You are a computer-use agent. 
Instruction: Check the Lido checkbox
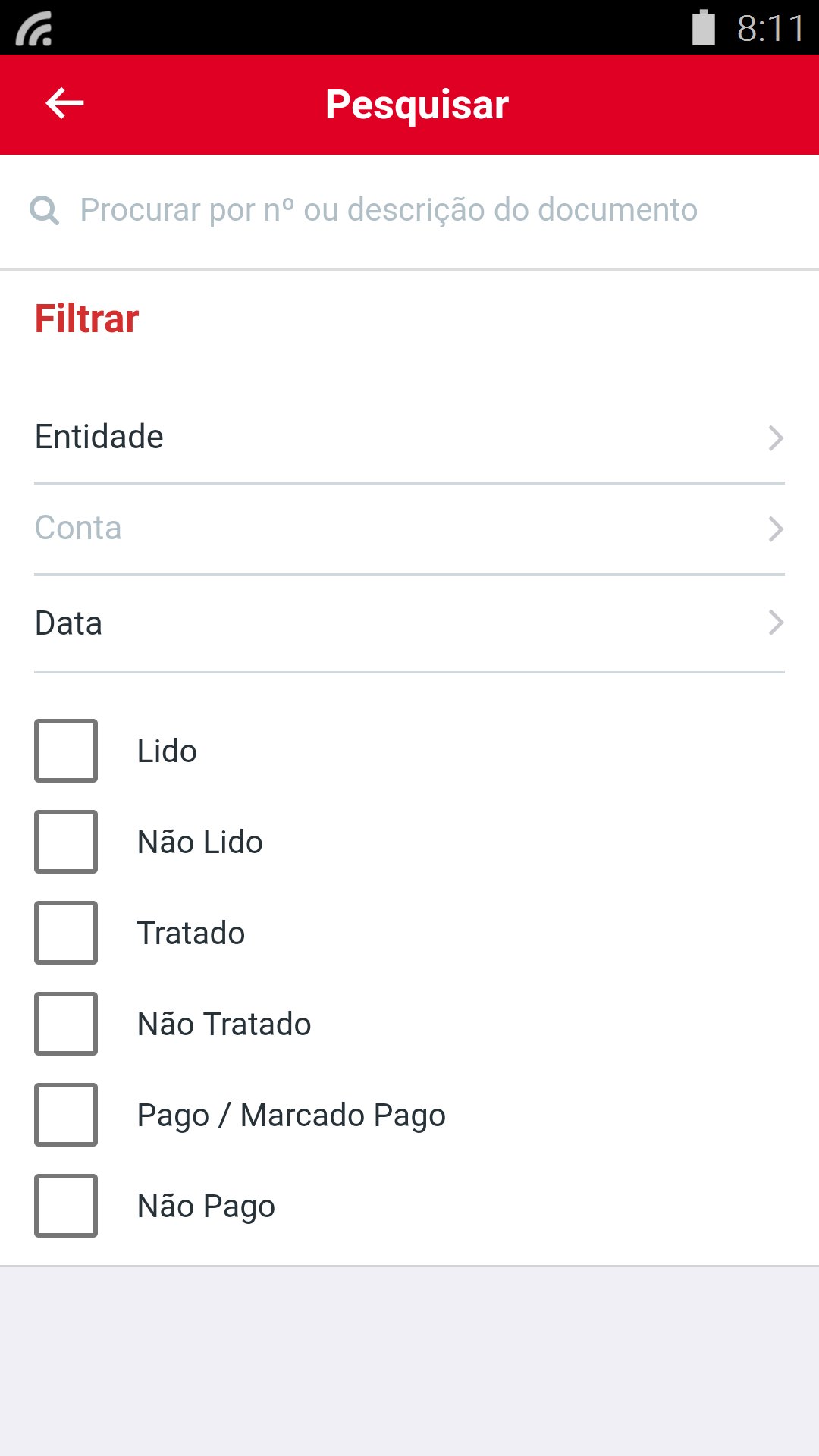[x=66, y=751]
